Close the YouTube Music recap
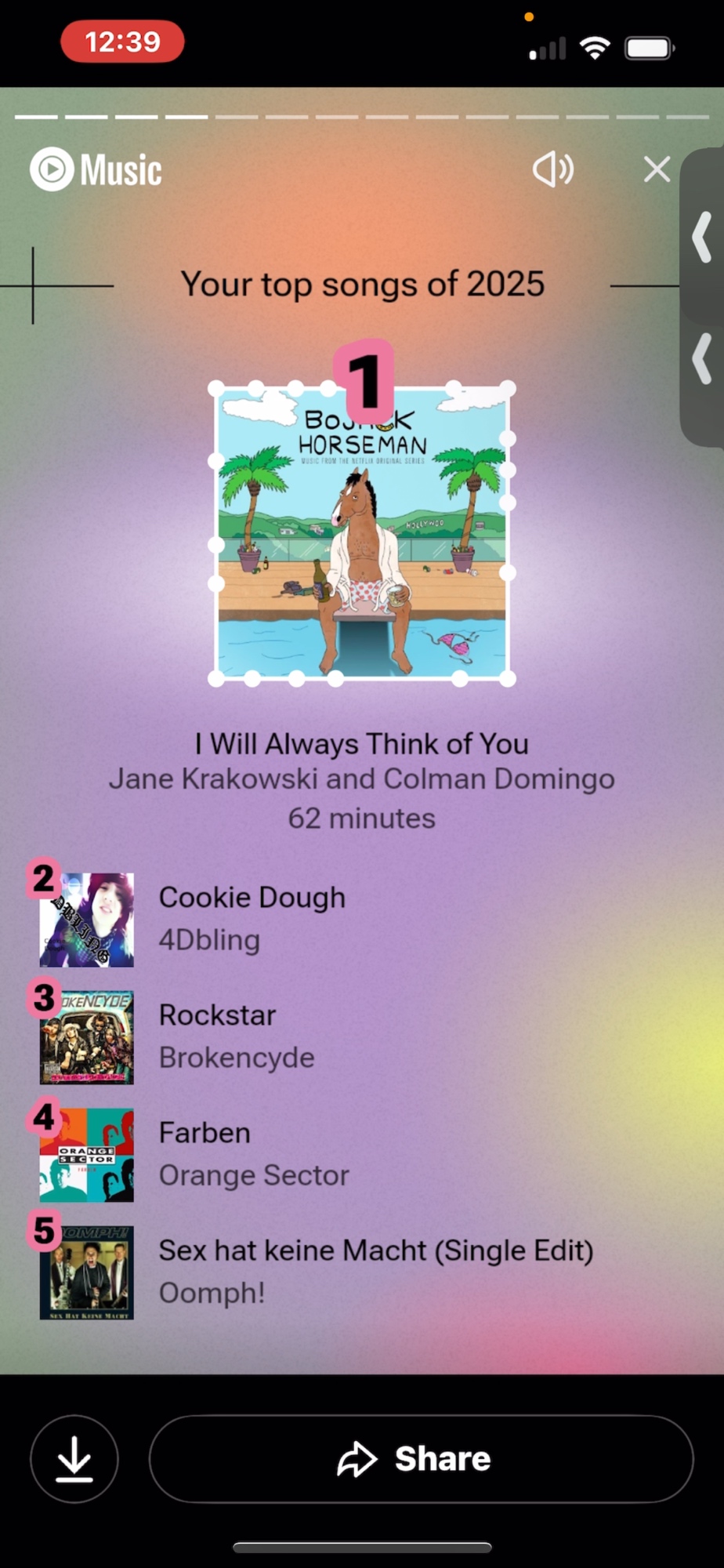The image size is (724, 1568). coord(657,169)
